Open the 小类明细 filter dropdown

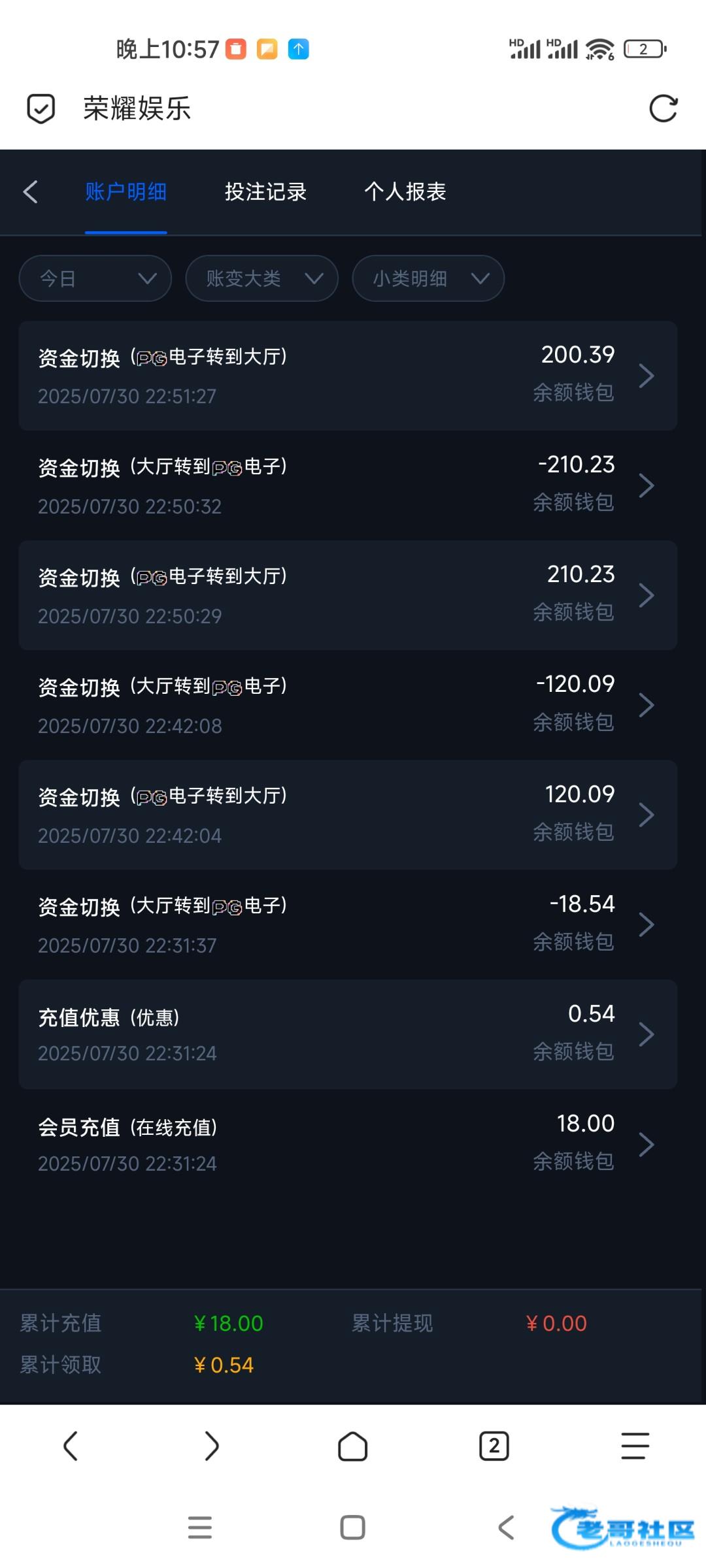428,278
